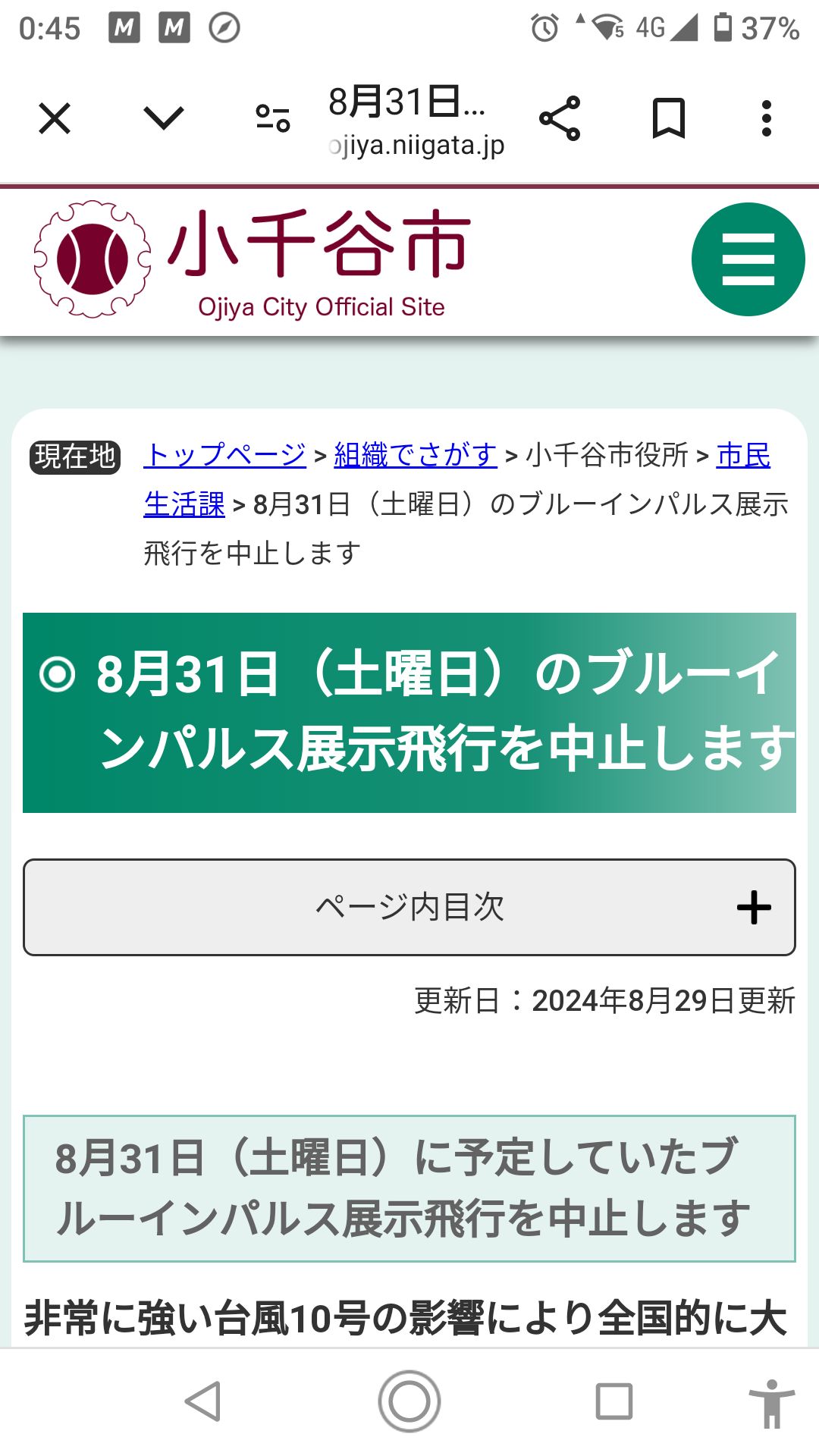Bookmark this page

pyautogui.click(x=668, y=118)
